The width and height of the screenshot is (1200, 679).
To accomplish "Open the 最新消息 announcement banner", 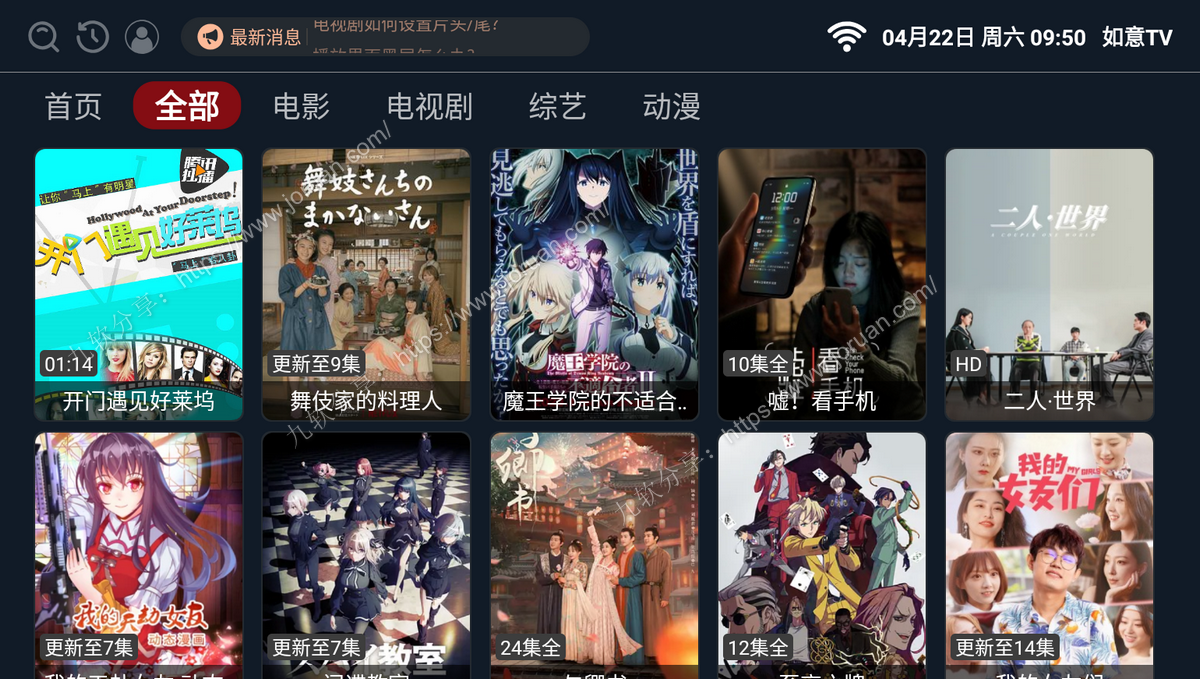I will click(385, 37).
